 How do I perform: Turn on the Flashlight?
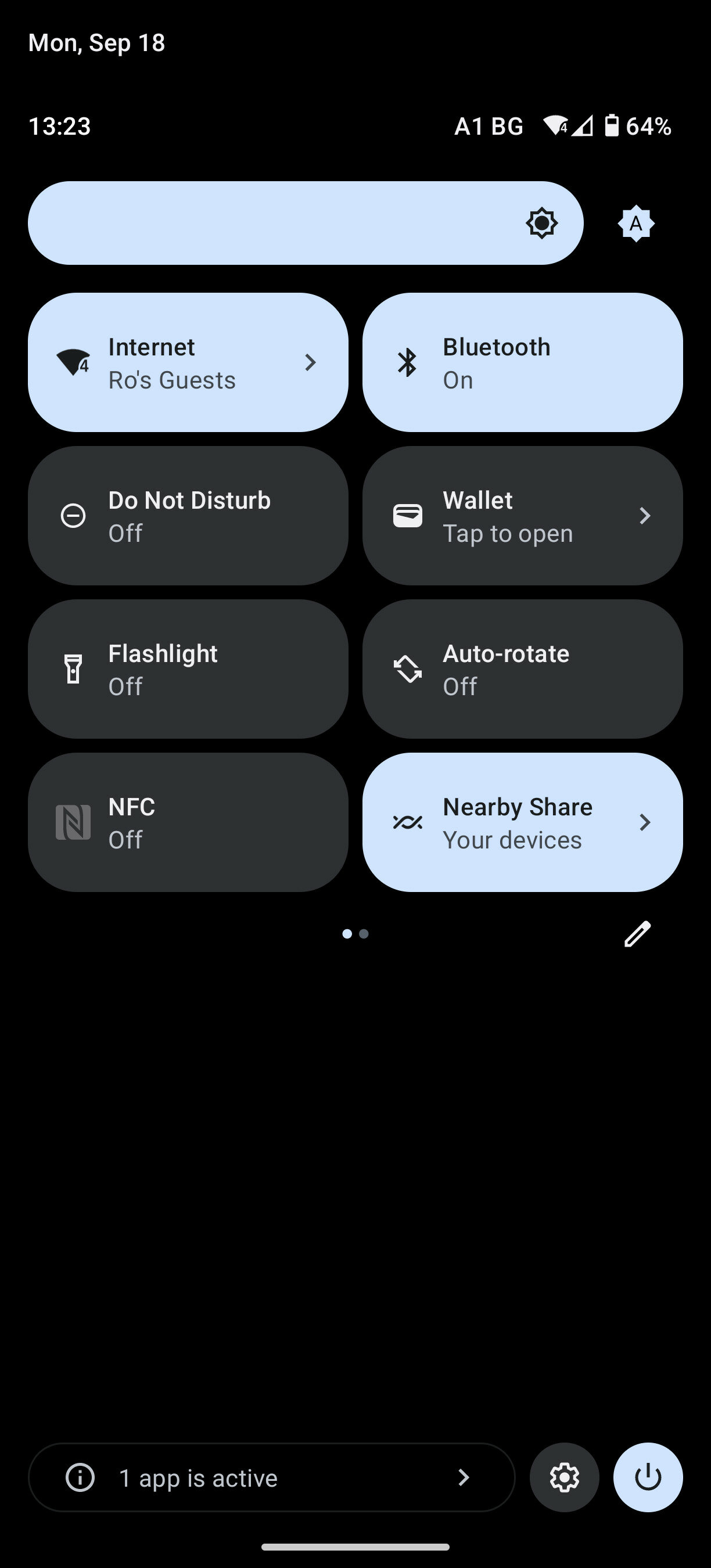tap(188, 669)
